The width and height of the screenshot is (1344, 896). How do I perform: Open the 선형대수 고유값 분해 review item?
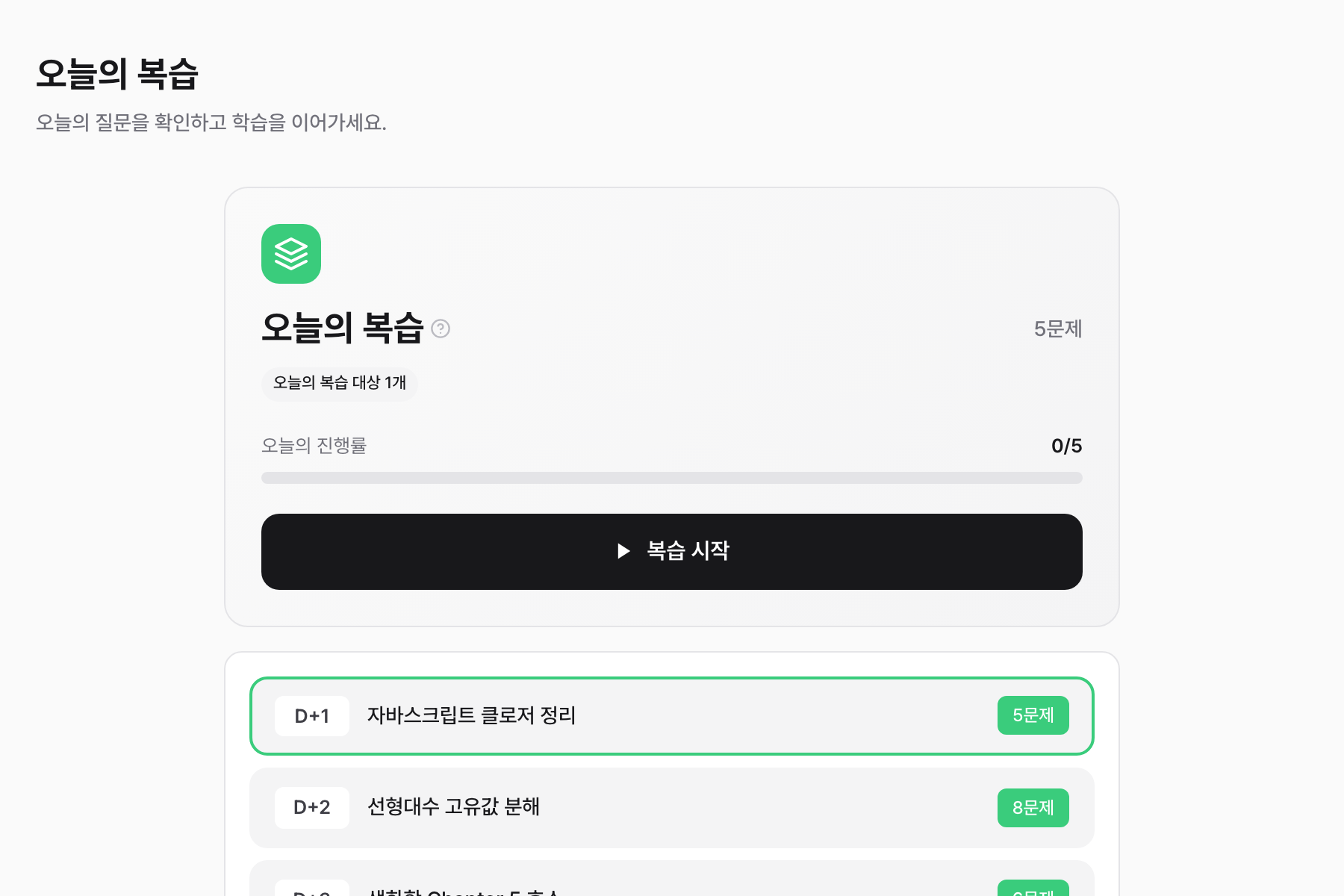671,807
